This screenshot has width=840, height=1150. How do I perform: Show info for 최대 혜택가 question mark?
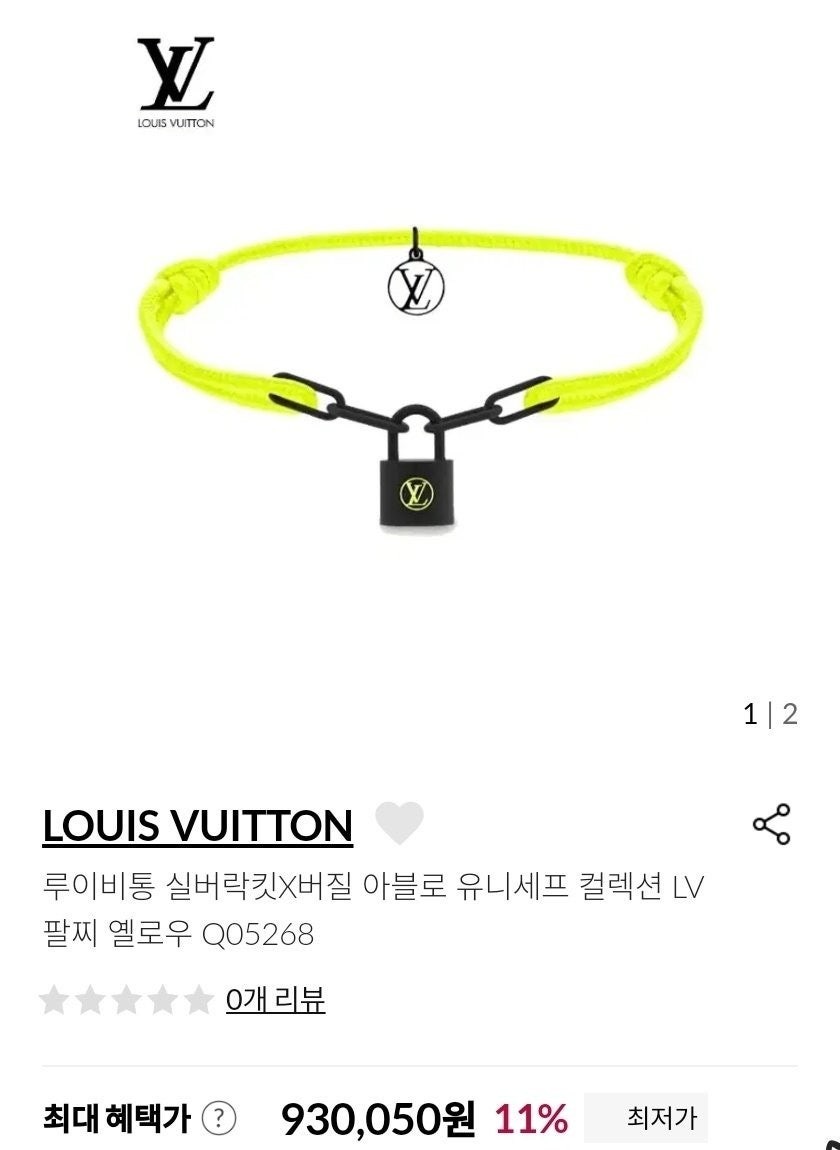click(x=219, y=1118)
